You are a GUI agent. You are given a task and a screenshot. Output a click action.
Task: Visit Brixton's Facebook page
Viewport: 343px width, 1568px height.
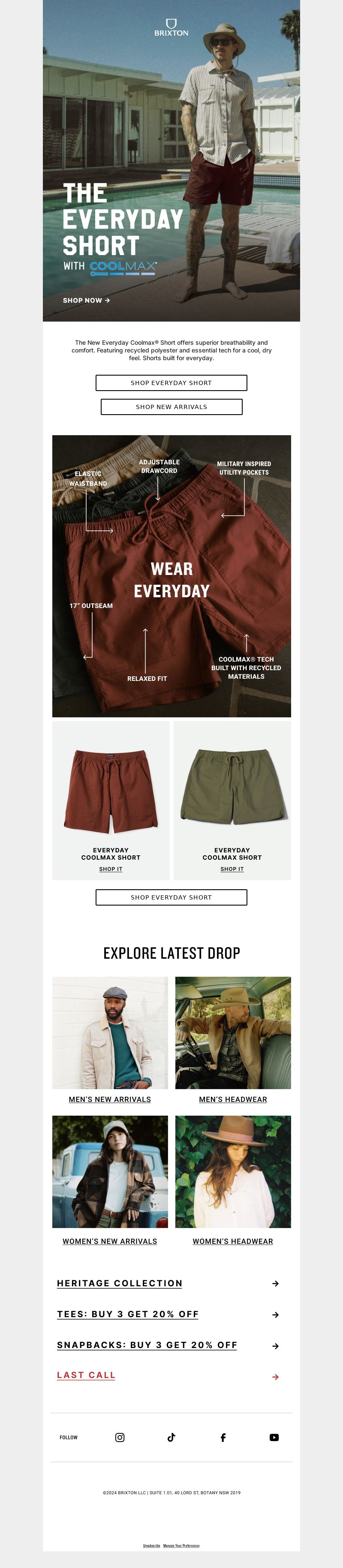click(x=223, y=1437)
